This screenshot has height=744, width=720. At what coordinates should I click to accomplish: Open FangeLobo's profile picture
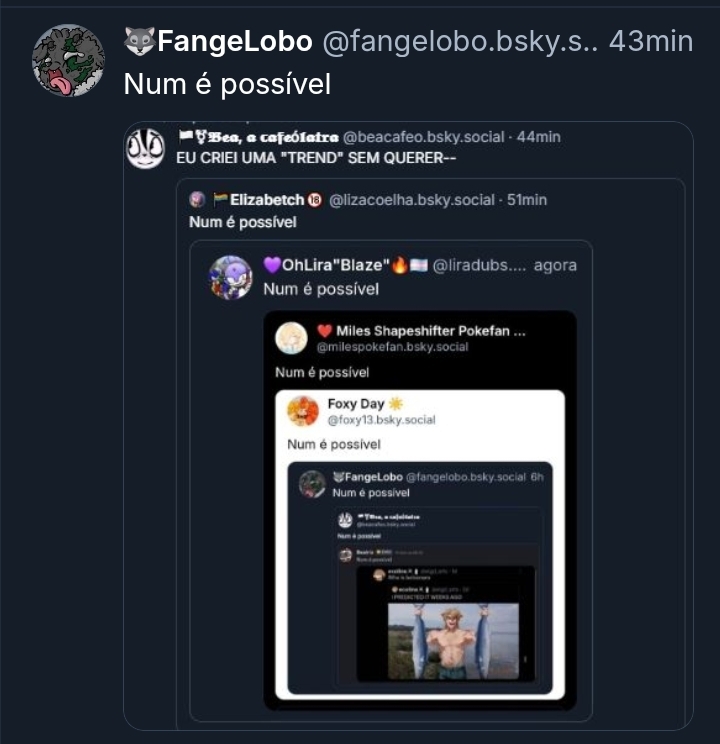[x=68, y=60]
